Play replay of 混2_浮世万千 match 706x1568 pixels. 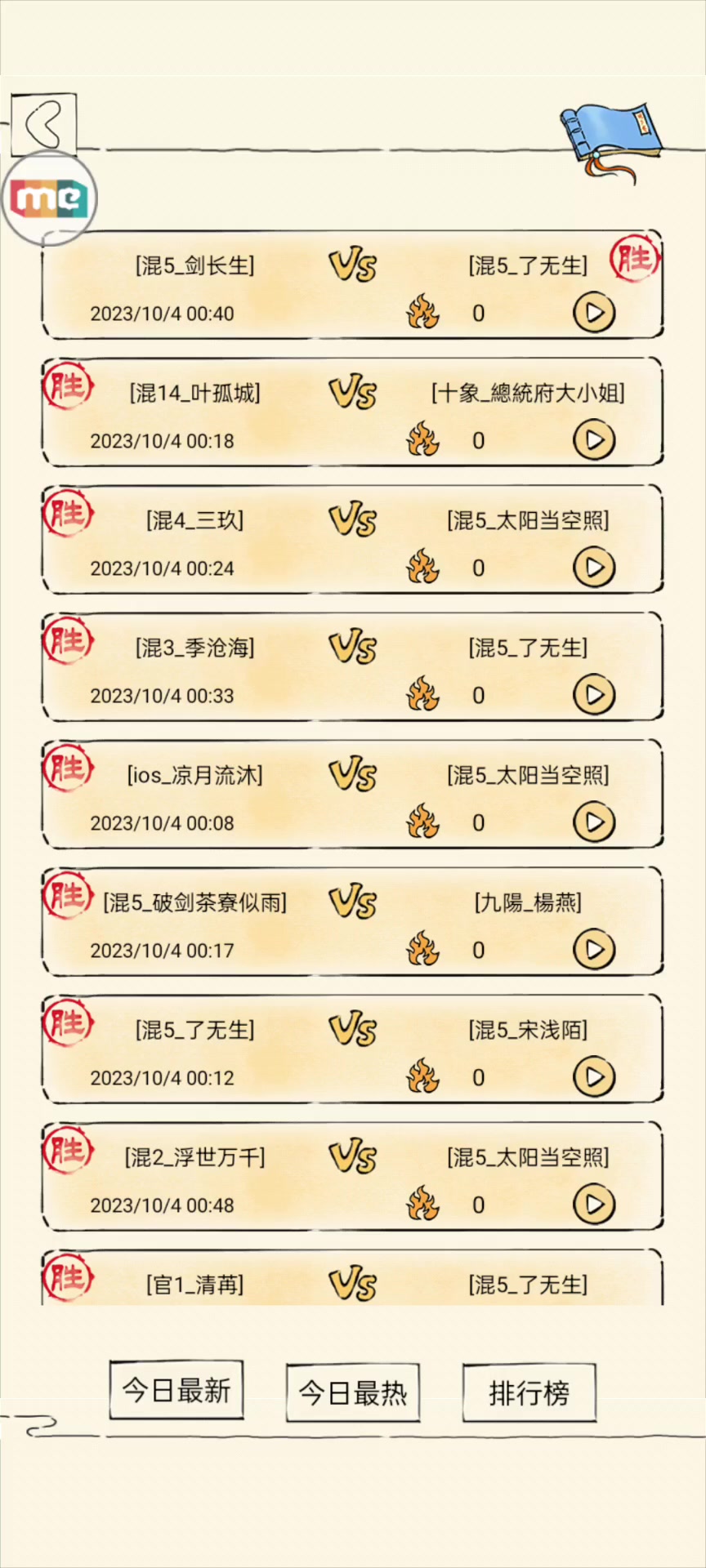click(593, 1205)
